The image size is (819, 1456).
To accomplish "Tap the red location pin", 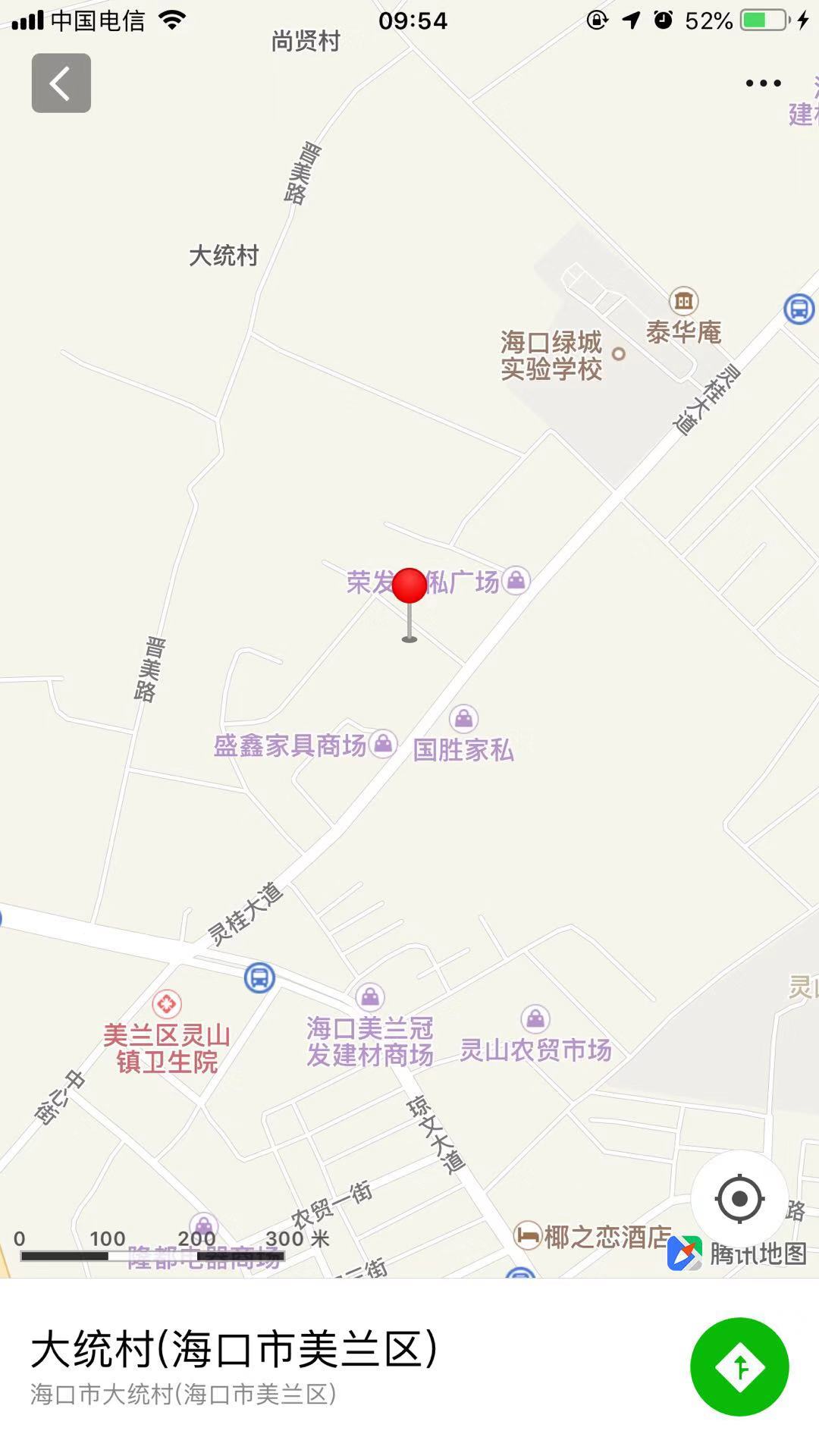I will coord(409,586).
